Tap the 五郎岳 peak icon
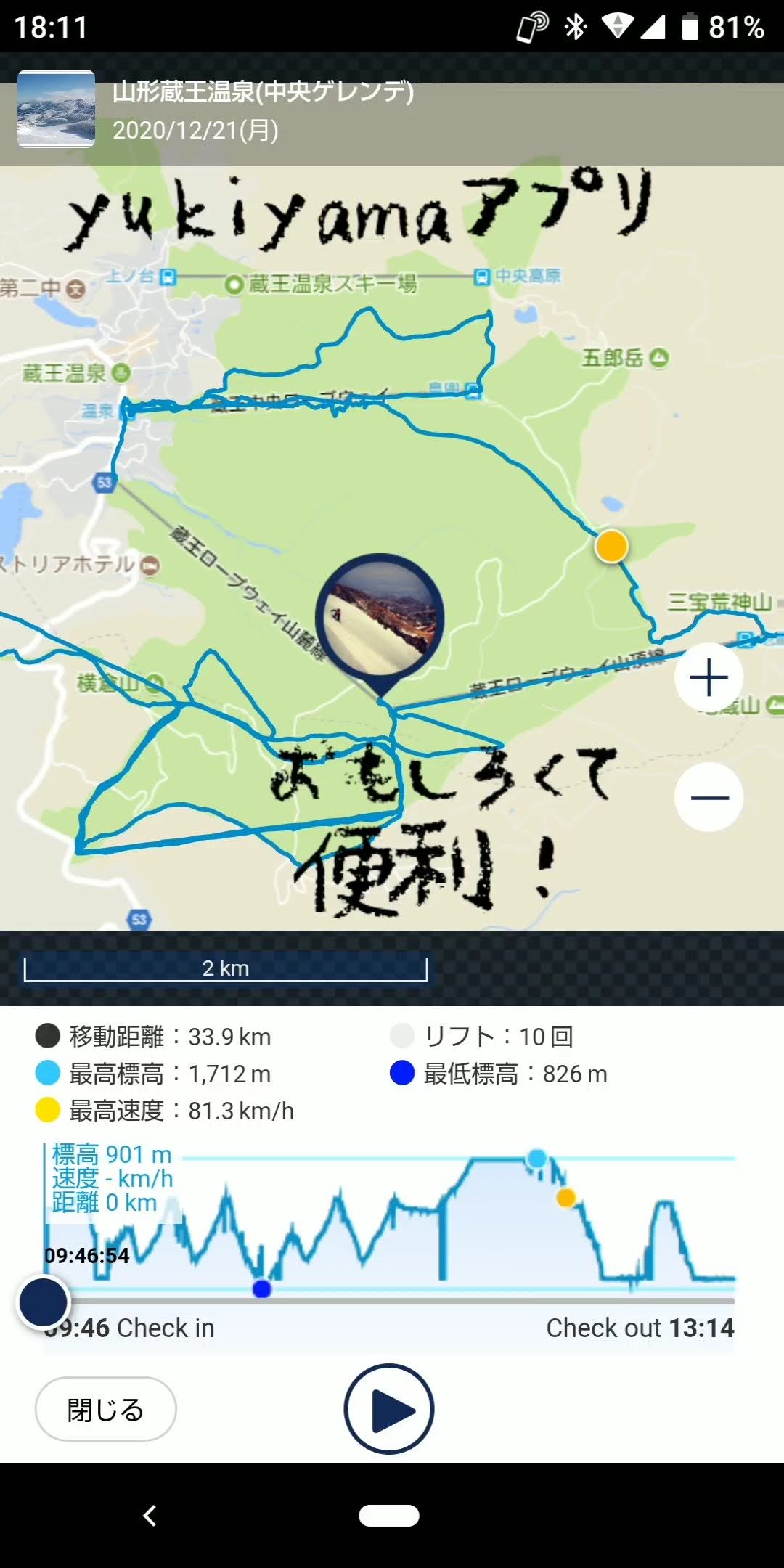Image resolution: width=784 pixels, height=1568 pixels. coord(658,357)
